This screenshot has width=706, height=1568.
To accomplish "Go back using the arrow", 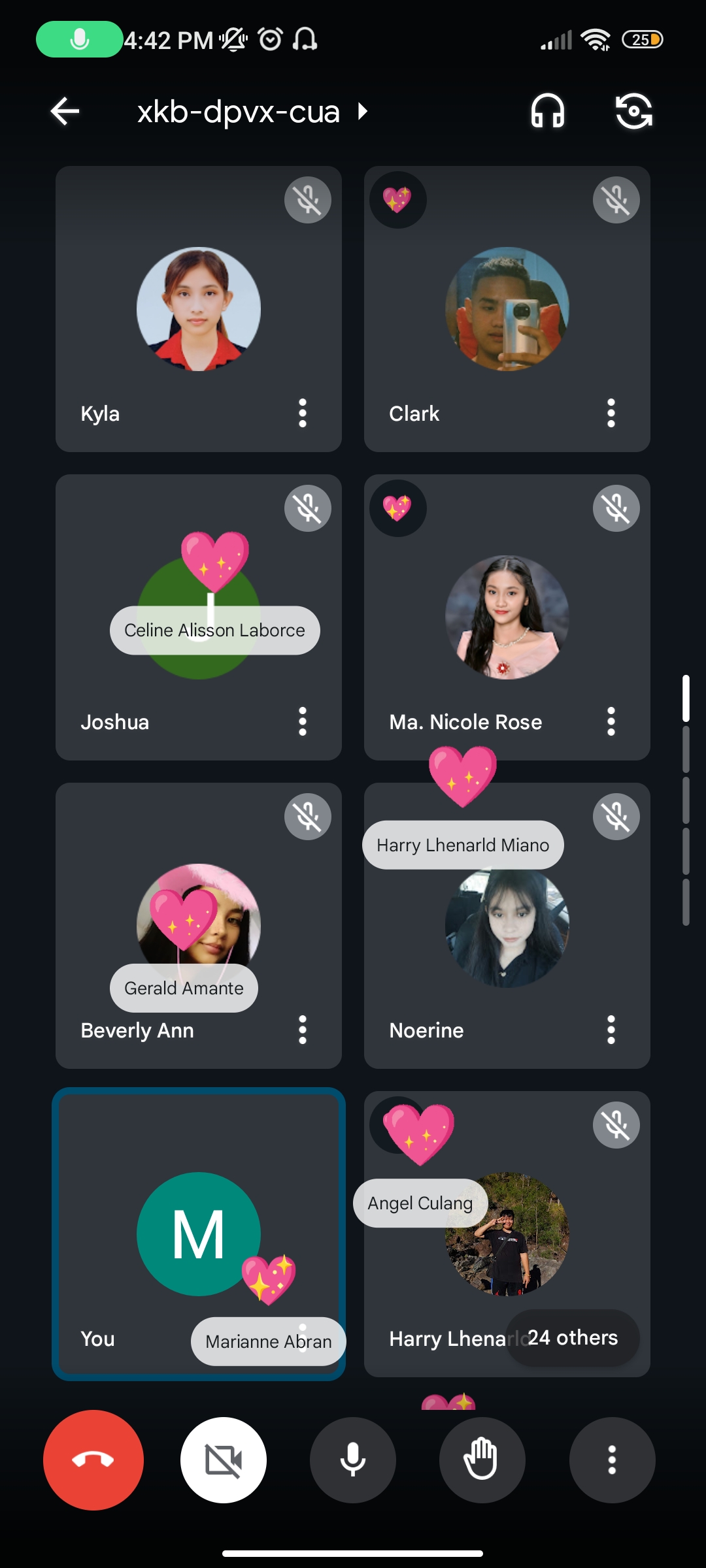I will tap(65, 111).
